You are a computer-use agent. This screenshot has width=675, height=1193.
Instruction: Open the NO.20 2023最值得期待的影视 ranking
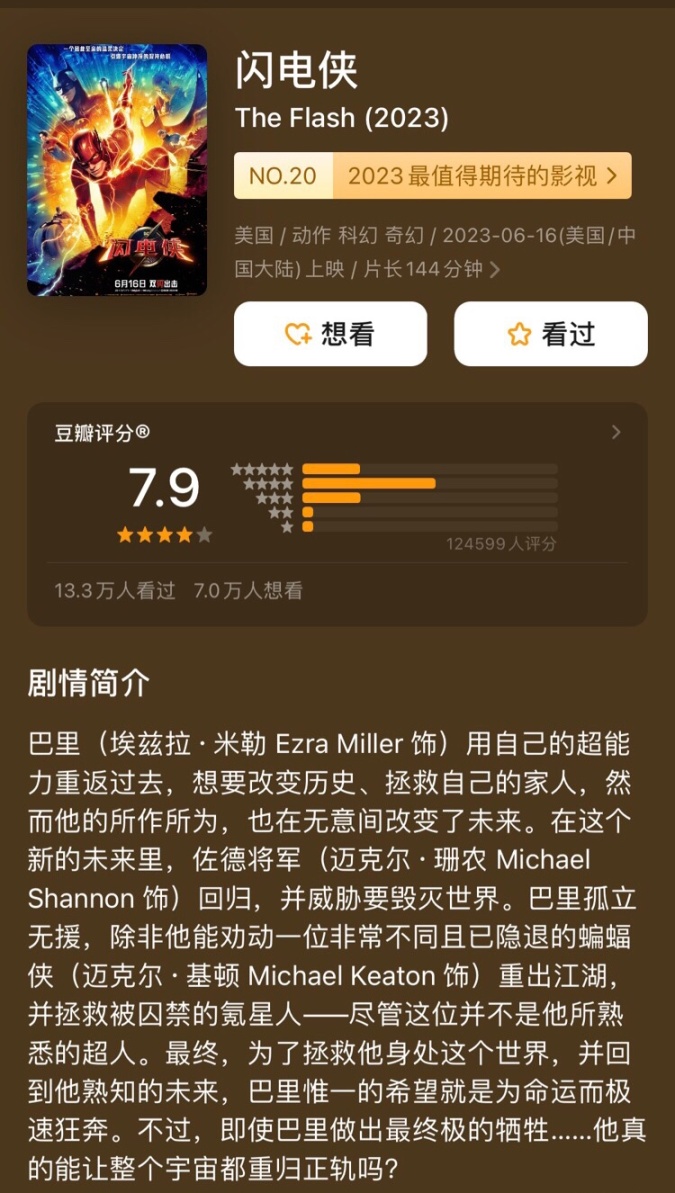click(x=432, y=177)
